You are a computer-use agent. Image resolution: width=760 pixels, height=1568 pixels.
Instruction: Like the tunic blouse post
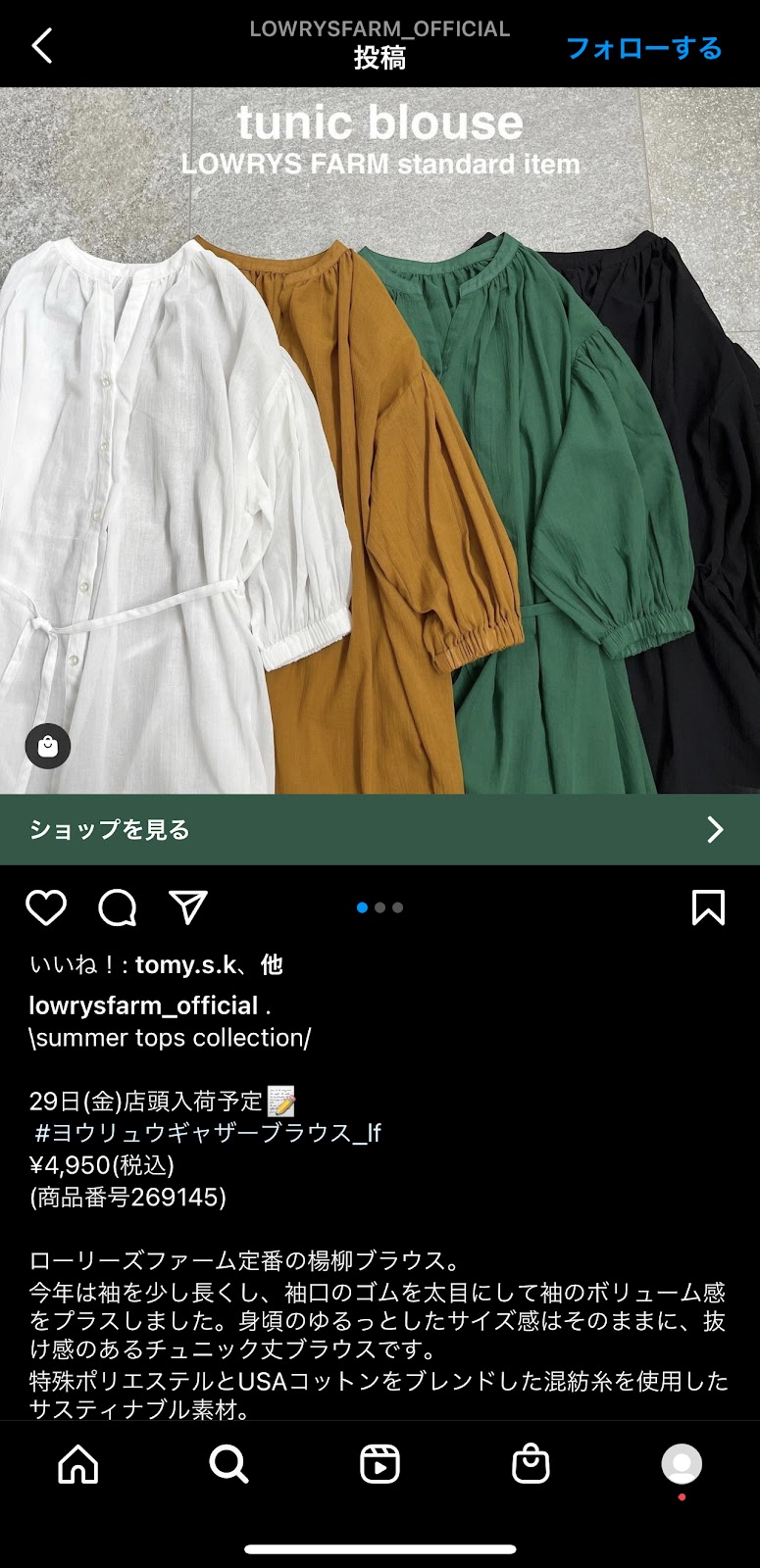pos(46,908)
